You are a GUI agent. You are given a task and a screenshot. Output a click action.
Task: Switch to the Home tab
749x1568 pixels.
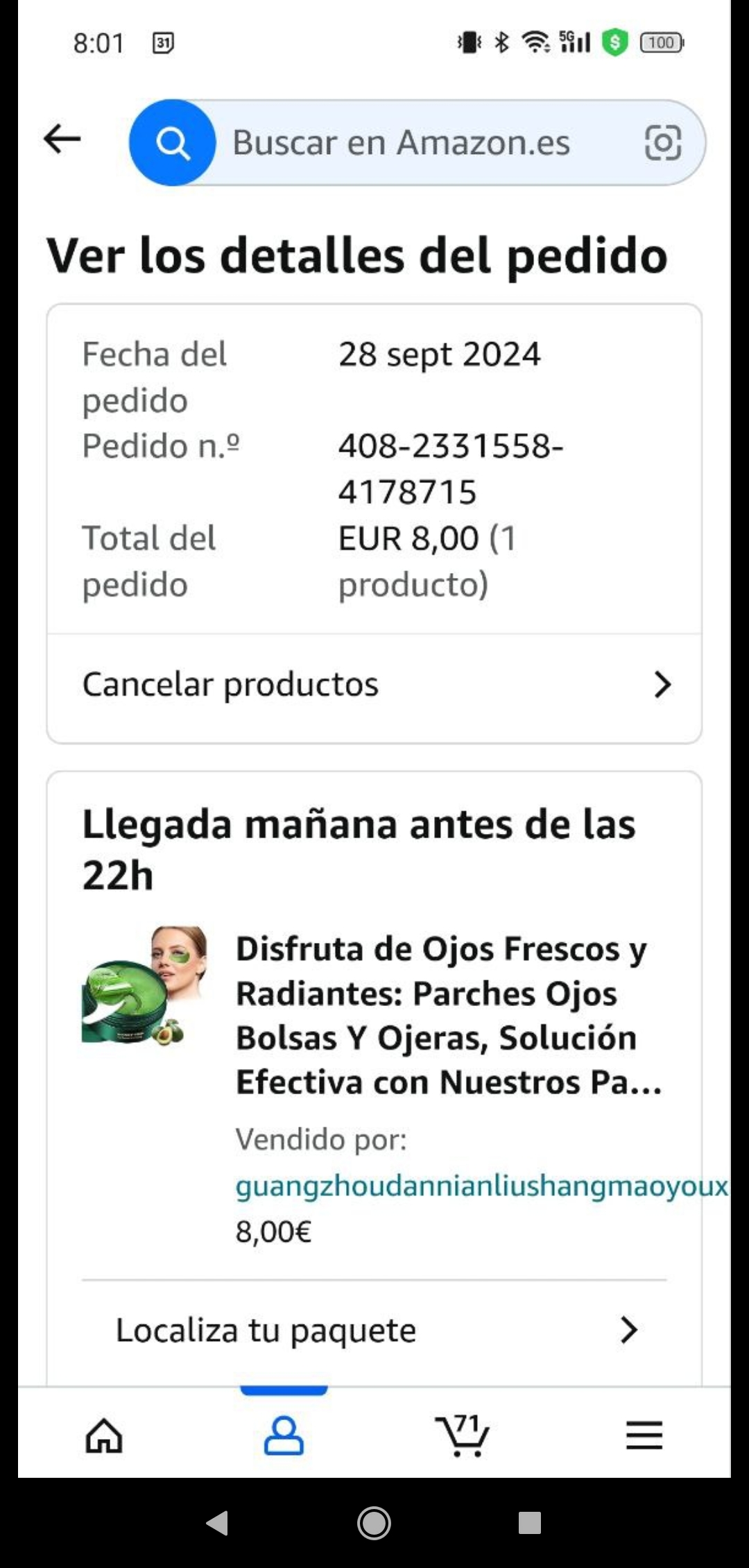pyautogui.click(x=104, y=1435)
